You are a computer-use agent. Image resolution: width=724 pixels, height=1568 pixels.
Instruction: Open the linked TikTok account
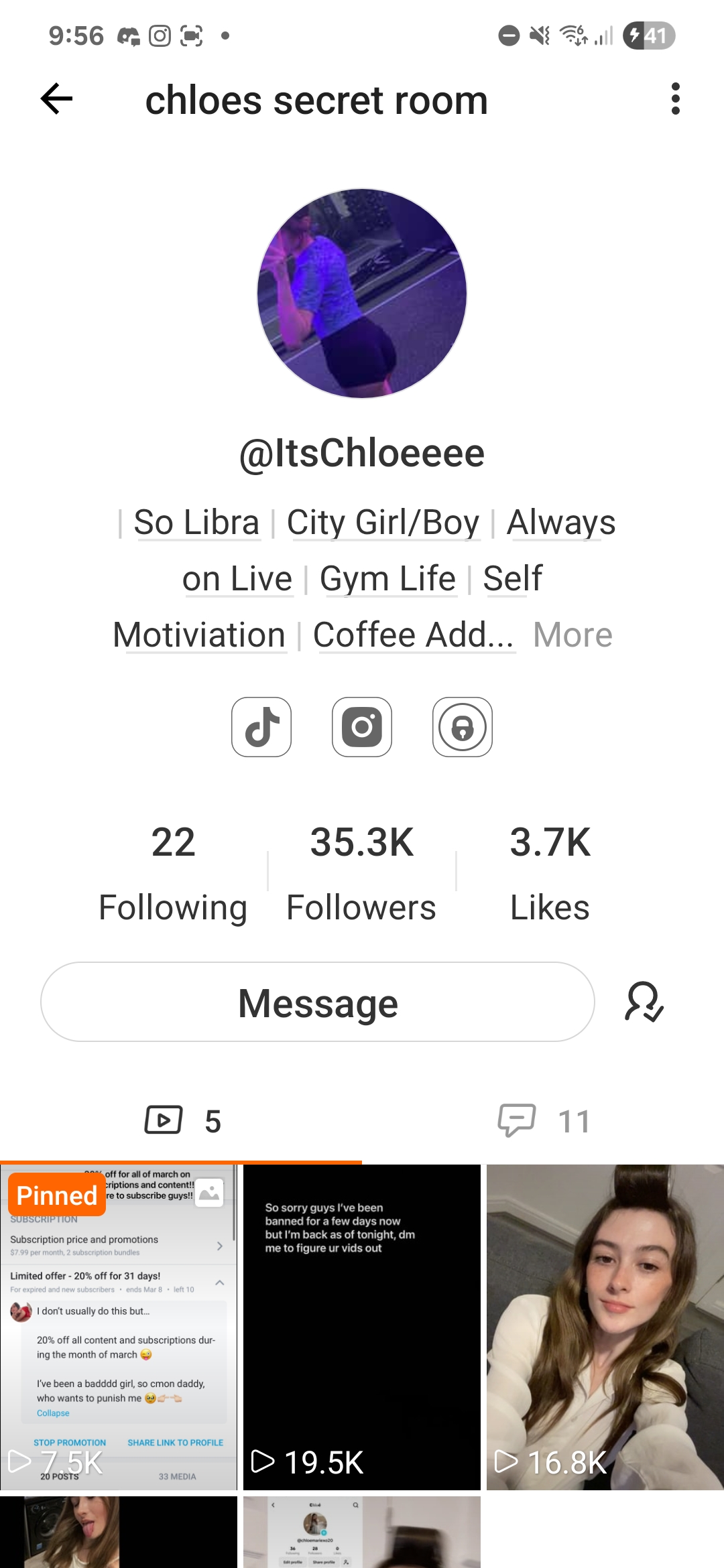tap(261, 727)
